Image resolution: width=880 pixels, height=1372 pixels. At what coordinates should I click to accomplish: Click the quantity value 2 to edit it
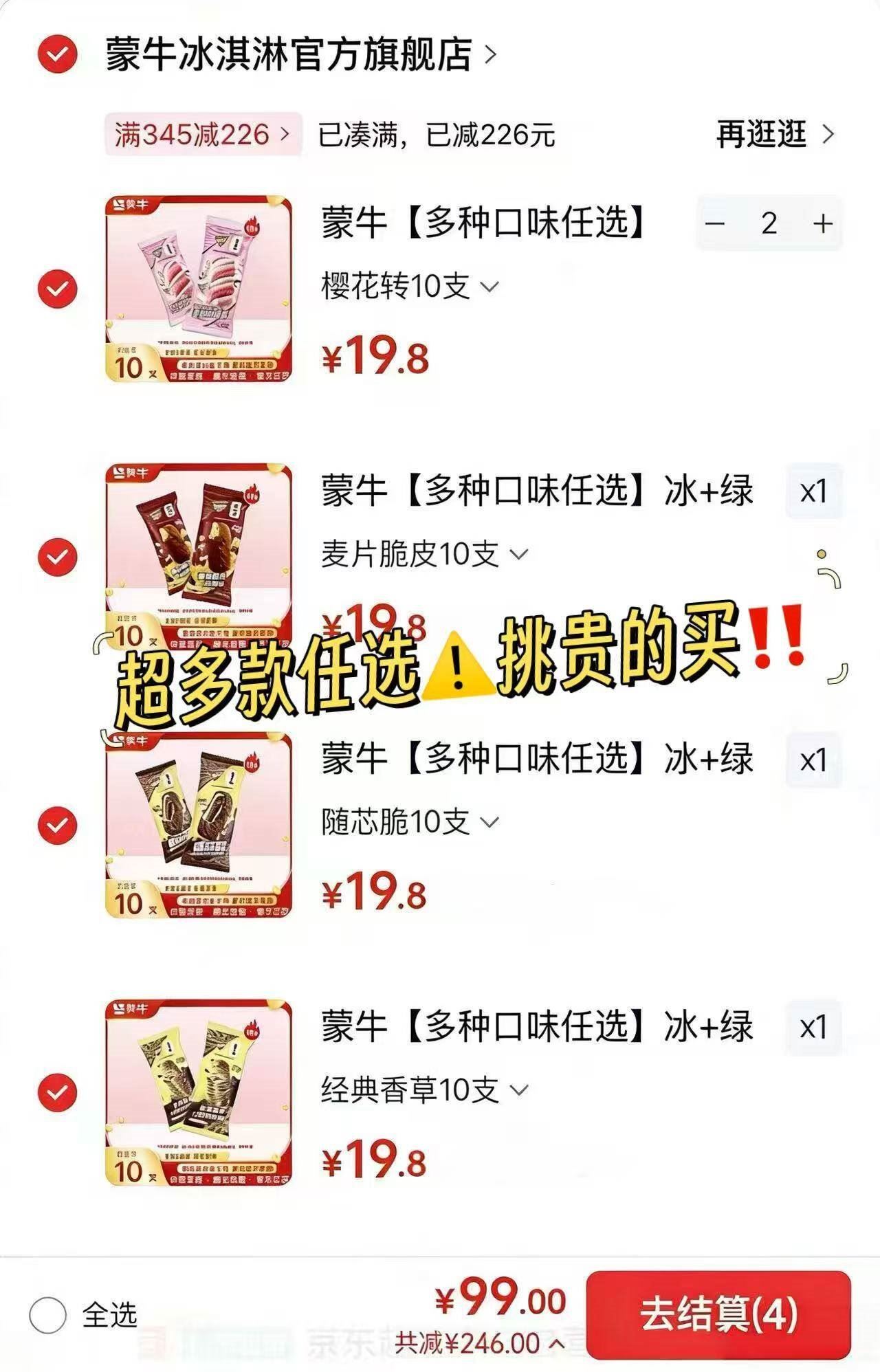coord(769,223)
